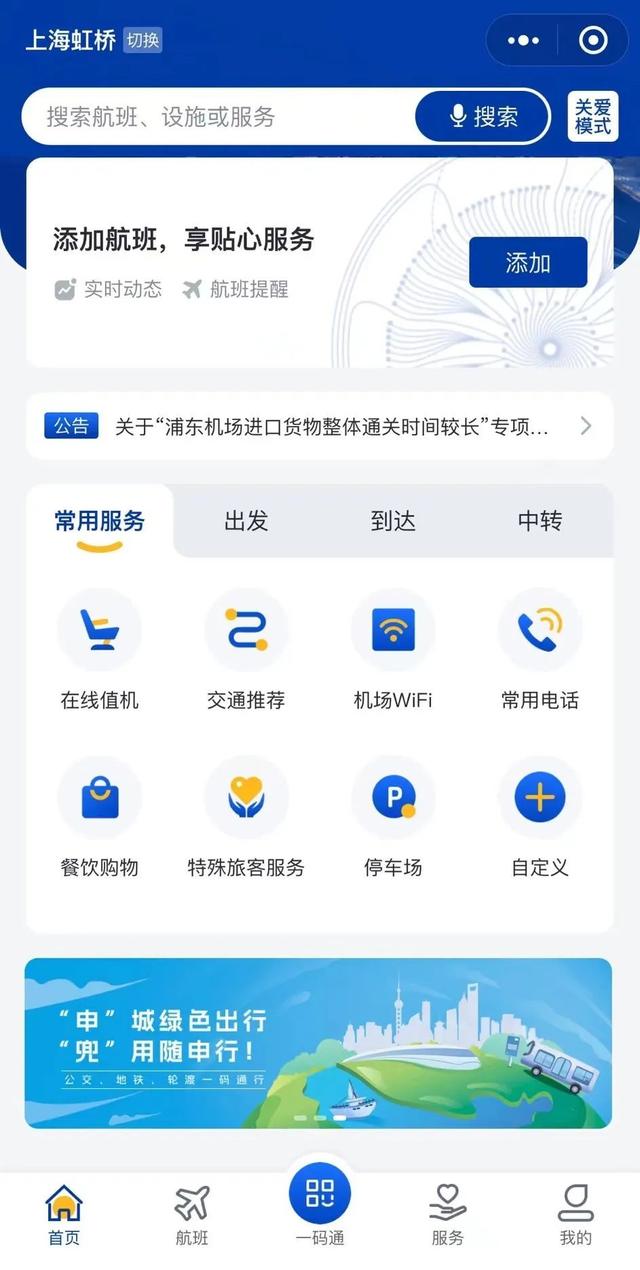The image size is (640, 1270).
Task: Open 交通推荐 transport recommendations
Action: (246, 650)
